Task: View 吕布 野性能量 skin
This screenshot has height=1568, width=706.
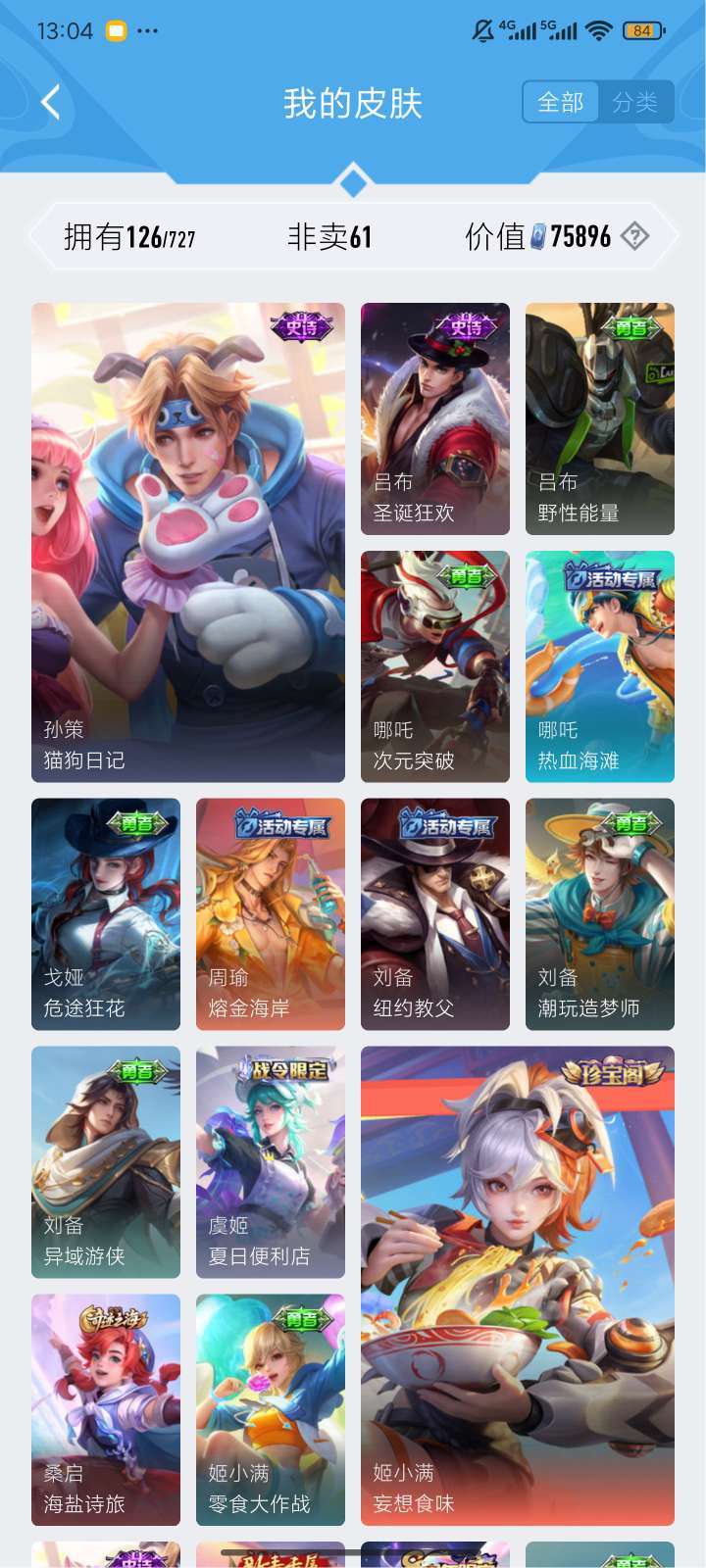Action: (x=600, y=418)
